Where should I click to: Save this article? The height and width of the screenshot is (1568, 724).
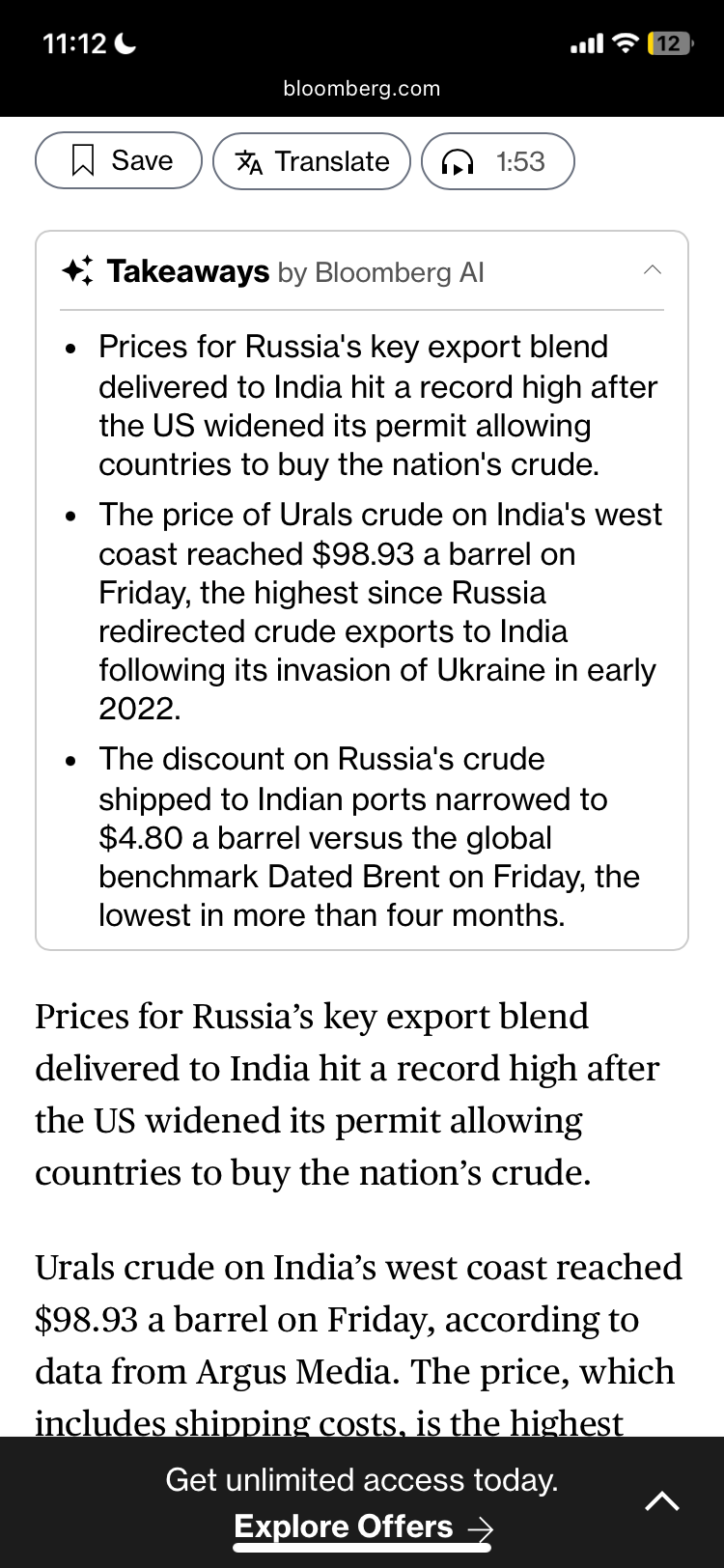[119, 161]
